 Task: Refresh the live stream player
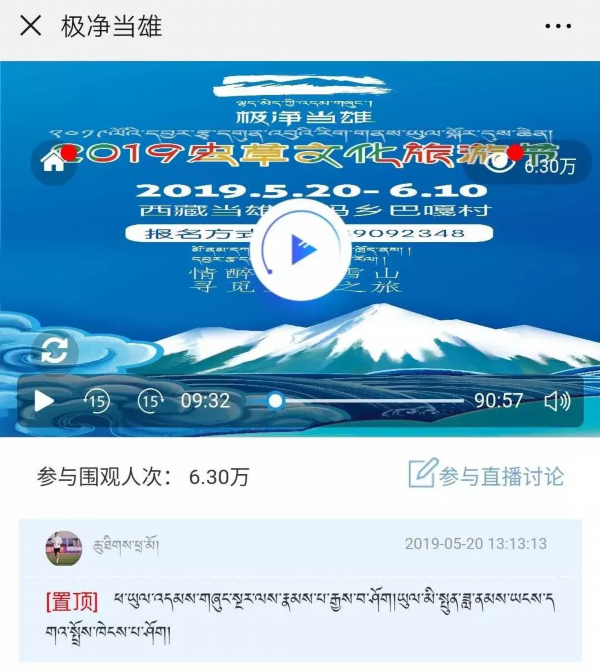(54, 349)
